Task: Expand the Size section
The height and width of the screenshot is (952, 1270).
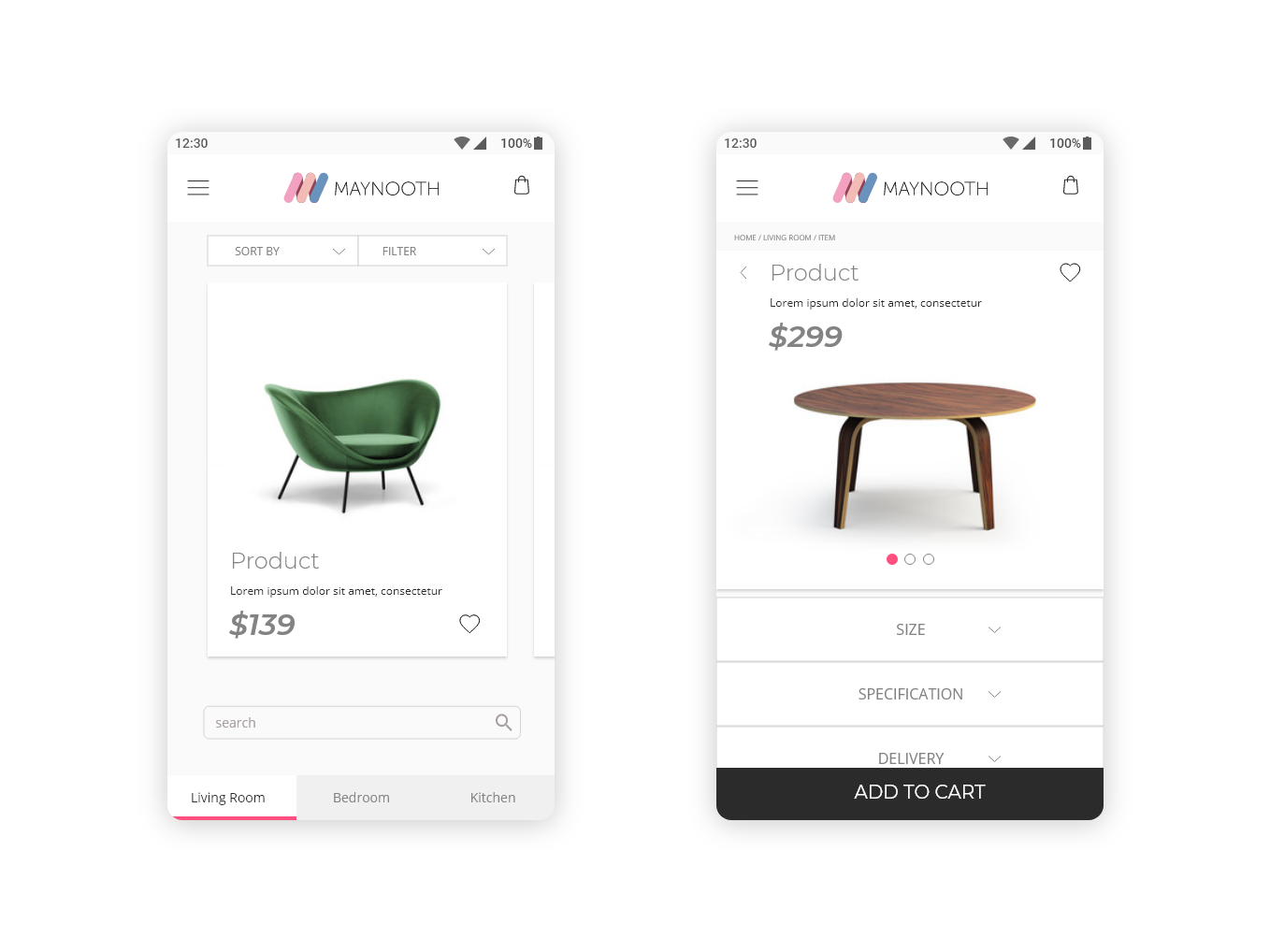Action: (910, 629)
